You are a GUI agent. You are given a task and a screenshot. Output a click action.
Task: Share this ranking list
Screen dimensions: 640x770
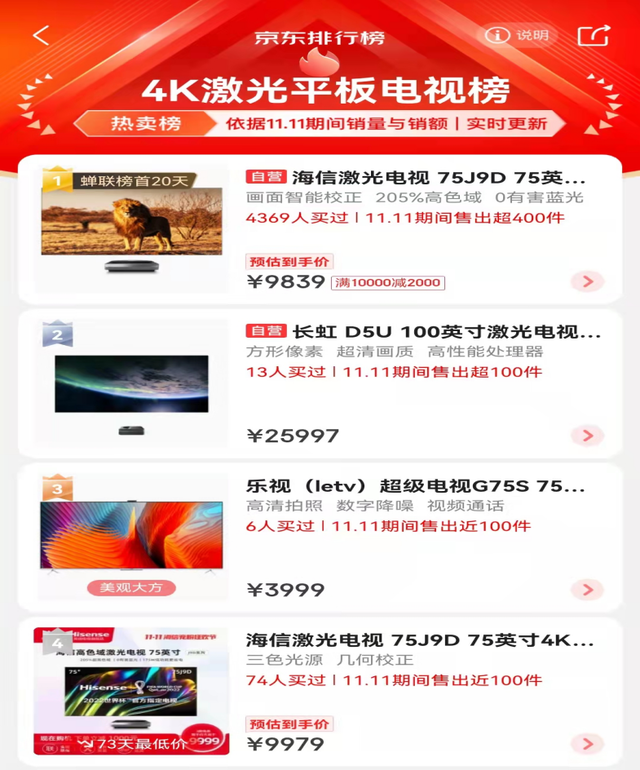coord(593,35)
